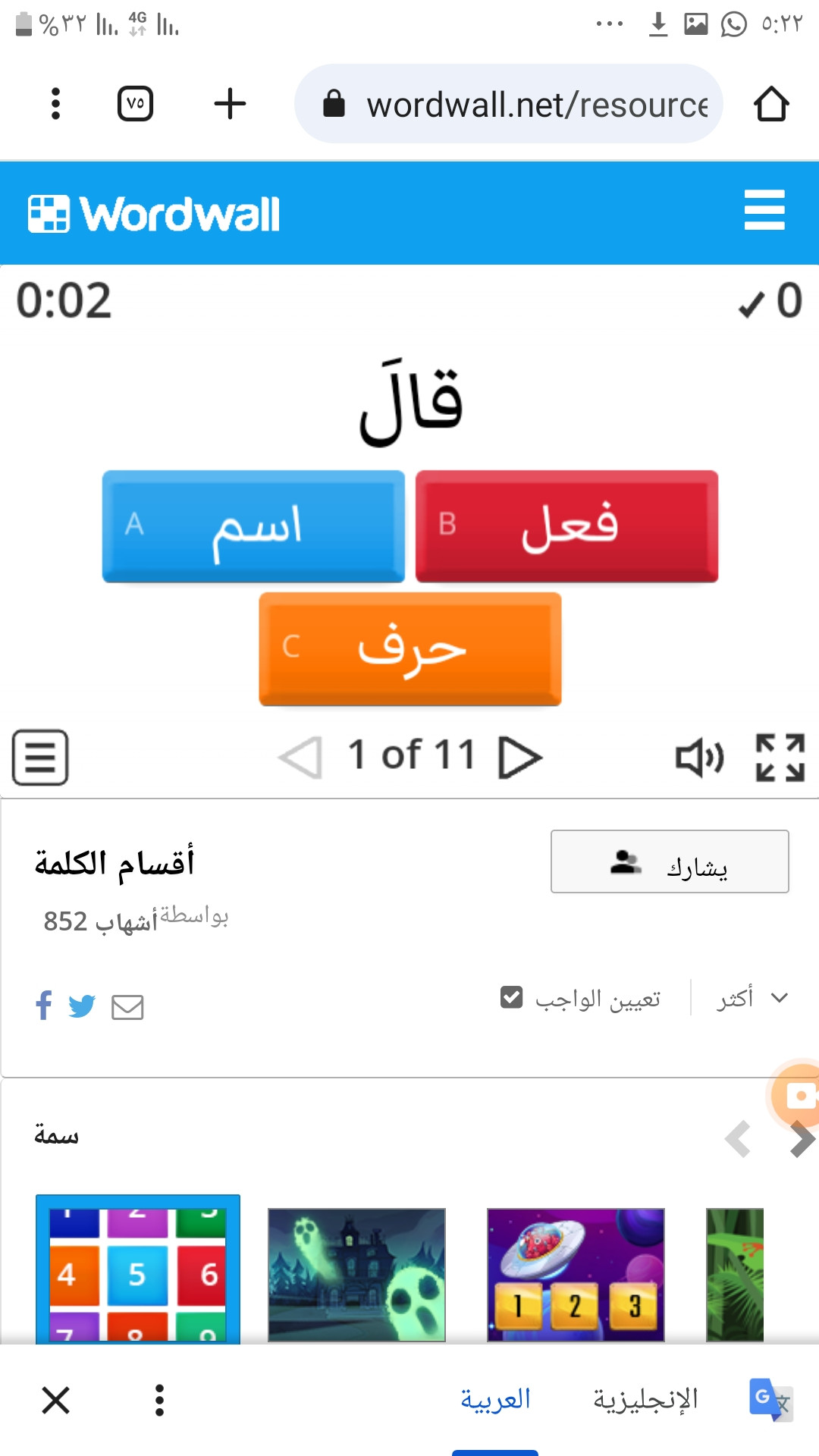Choose answer B فعل

(x=566, y=526)
